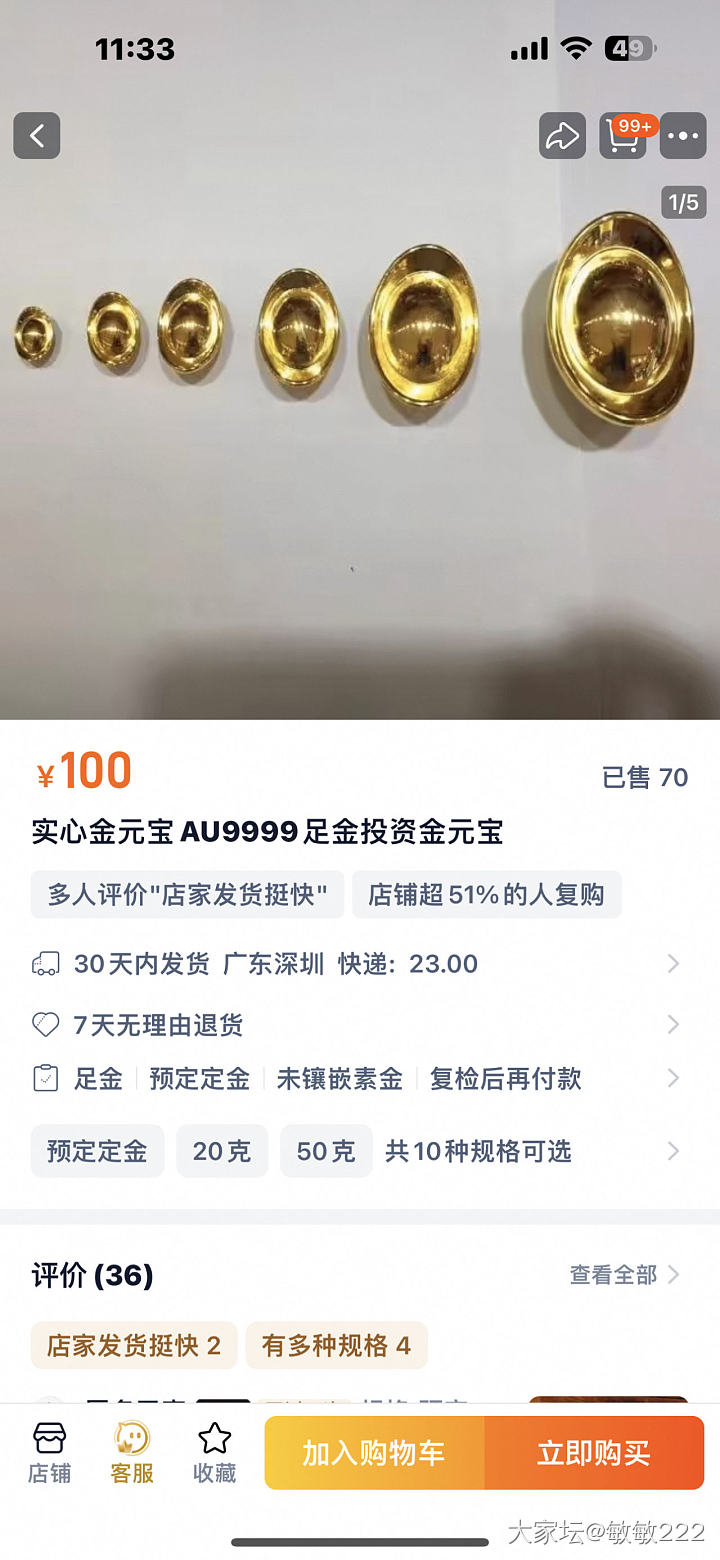This screenshot has width=720, height=1560.
Task: Filter reviews by 店家发货挺快 2
Action: tap(133, 1345)
